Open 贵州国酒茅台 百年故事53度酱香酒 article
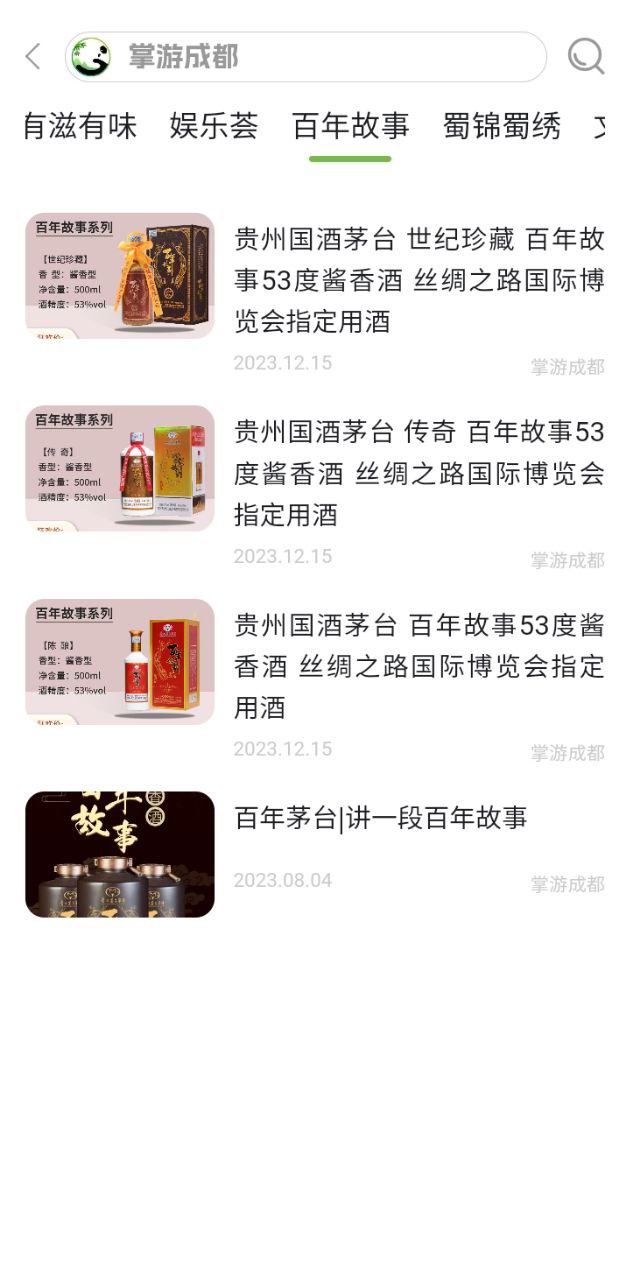630x1280 pixels. click(x=418, y=667)
